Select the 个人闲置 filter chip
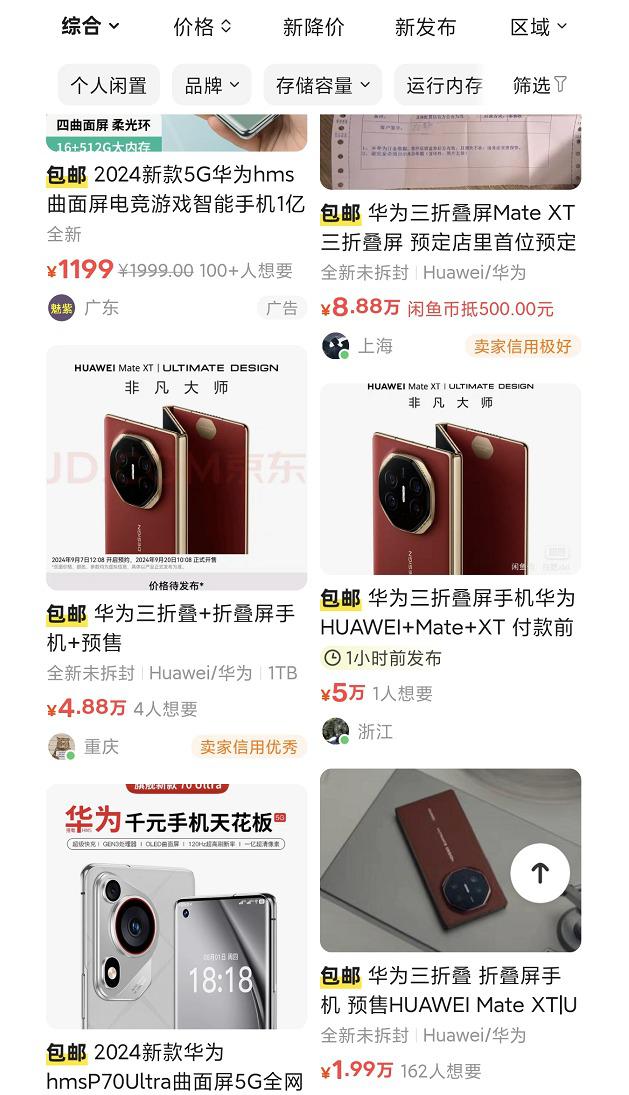 point(108,86)
